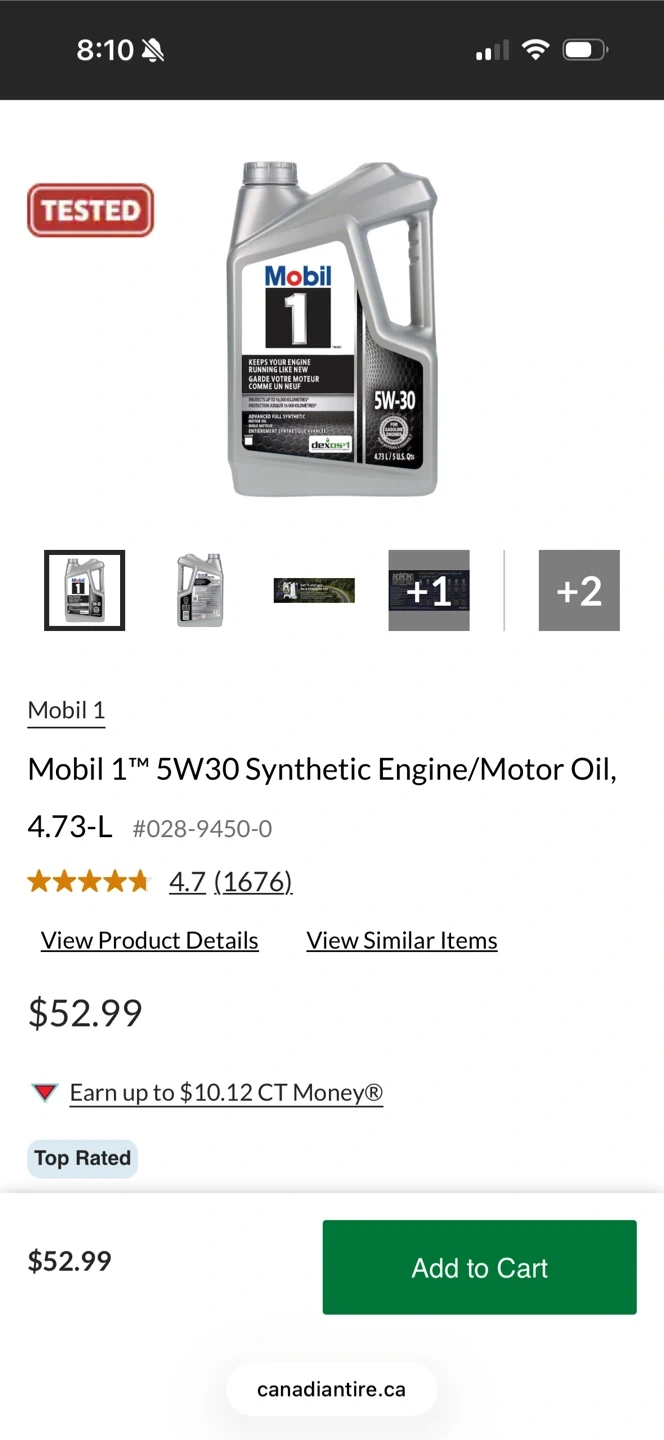The height and width of the screenshot is (1440, 664).
Task: Add the Mobil 1 oil to cart
Action: pyautogui.click(x=479, y=1267)
